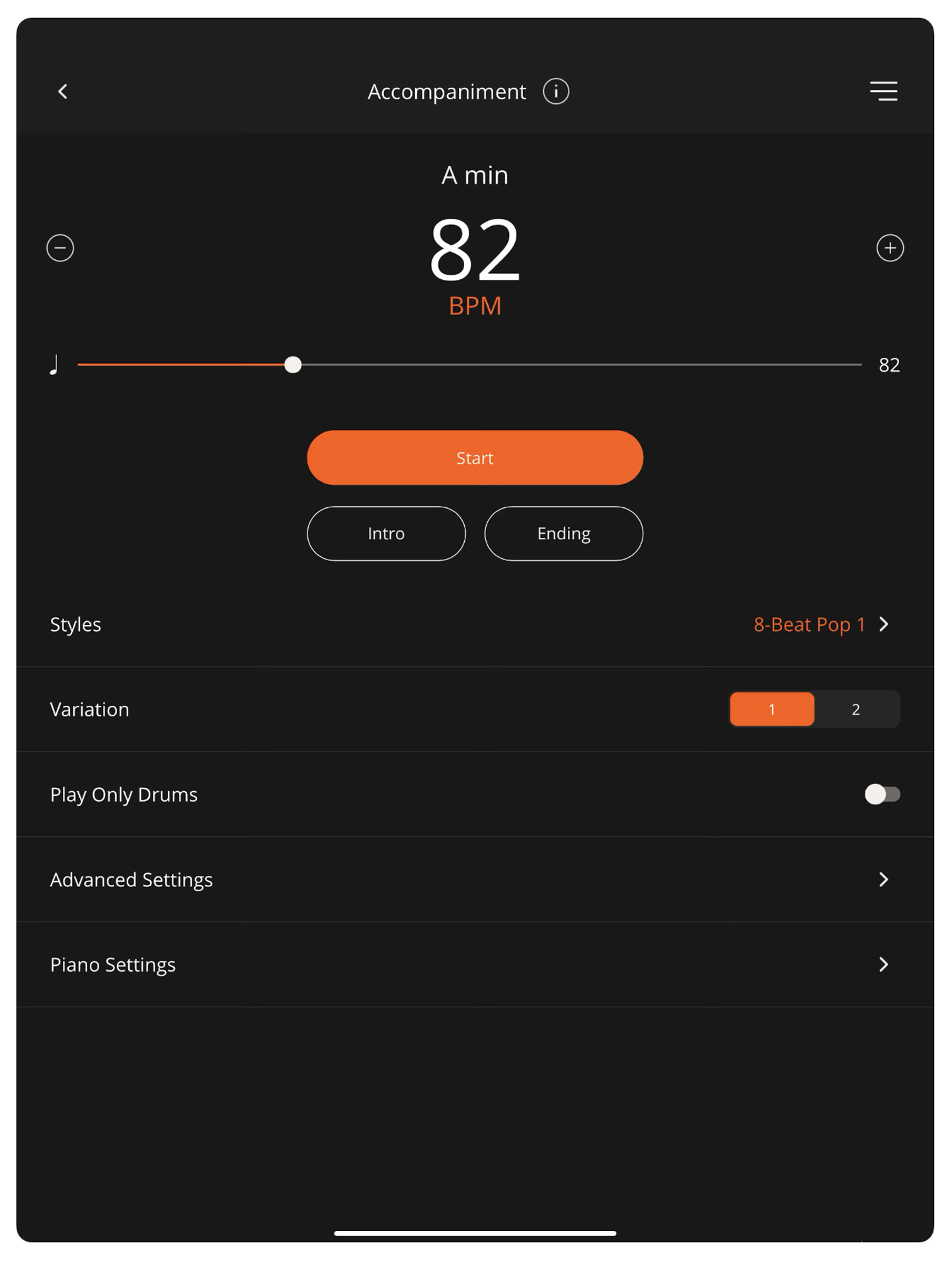The width and height of the screenshot is (952, 1270).
Task: Start the accompaniment playback
Action: 475,458
